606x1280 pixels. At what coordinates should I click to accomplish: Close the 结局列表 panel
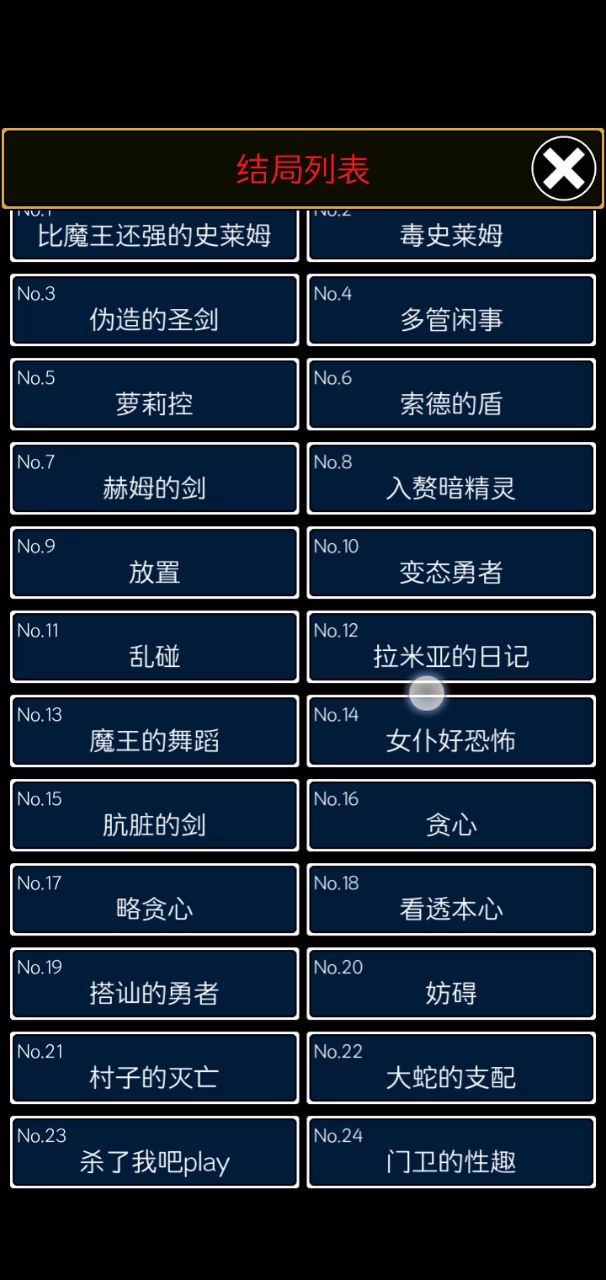tap(563, 168)
